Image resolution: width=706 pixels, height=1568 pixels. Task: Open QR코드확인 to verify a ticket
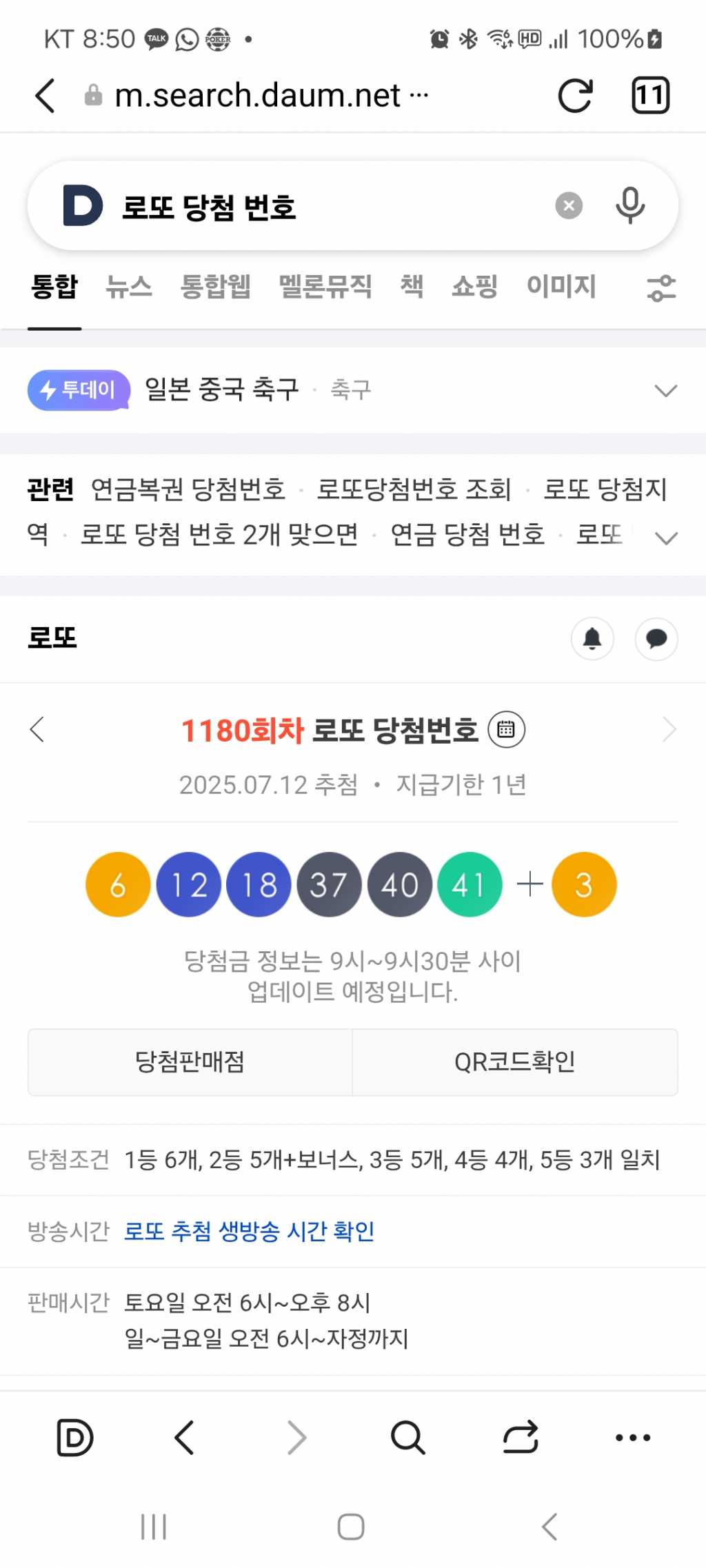point(514,1062)
